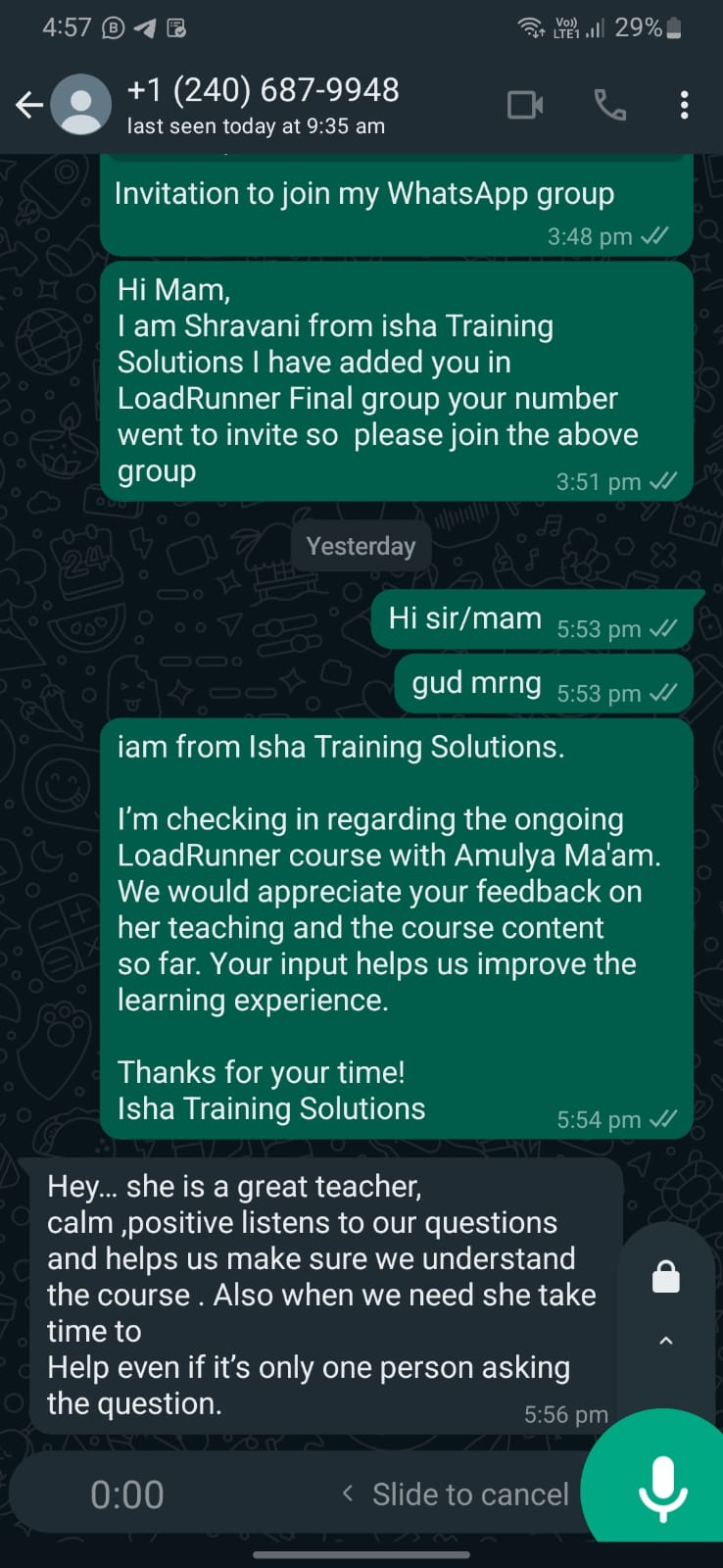The width and height of the screenshot is (723, 1568).
Task: Open the three-dot overflow menu
Action: coord(684,105)
